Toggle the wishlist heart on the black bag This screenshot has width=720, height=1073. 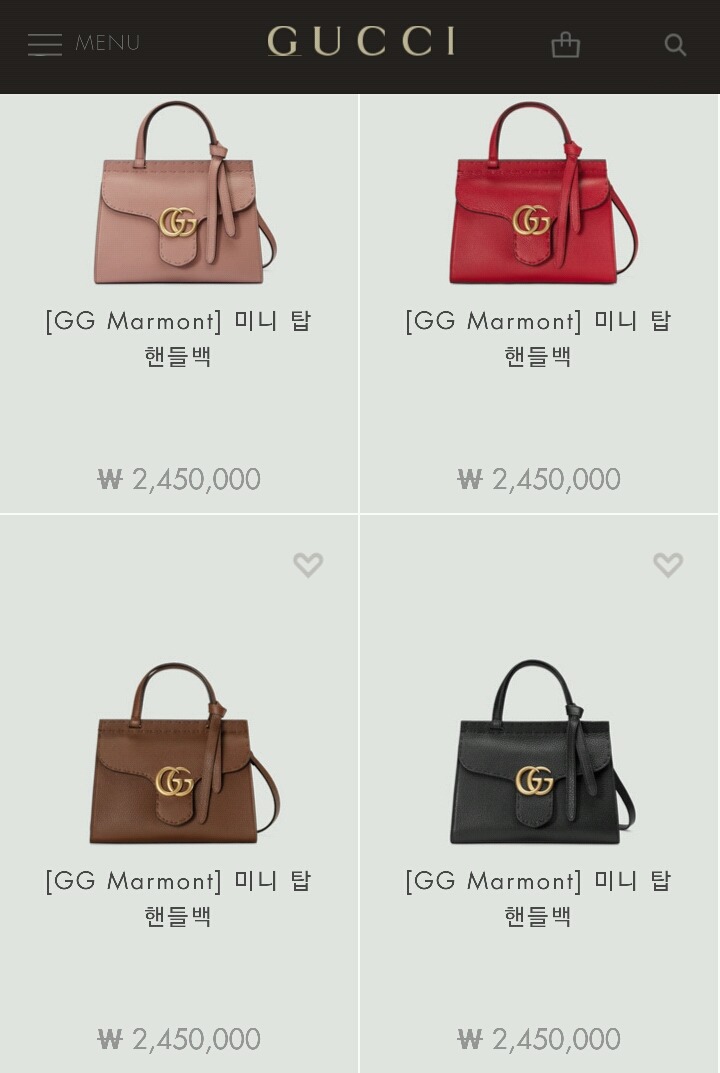pyautogui.click(x=668, y=565)
